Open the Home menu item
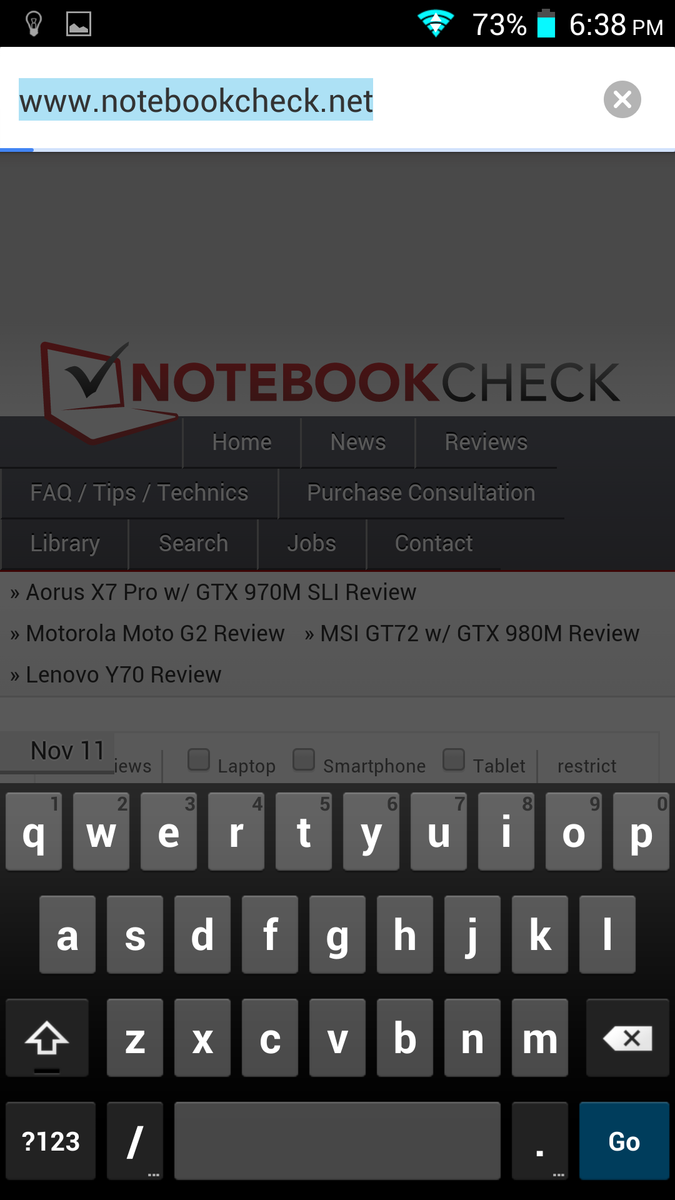The height and width of the screenshot is (1200, 675). coord(241,442)
